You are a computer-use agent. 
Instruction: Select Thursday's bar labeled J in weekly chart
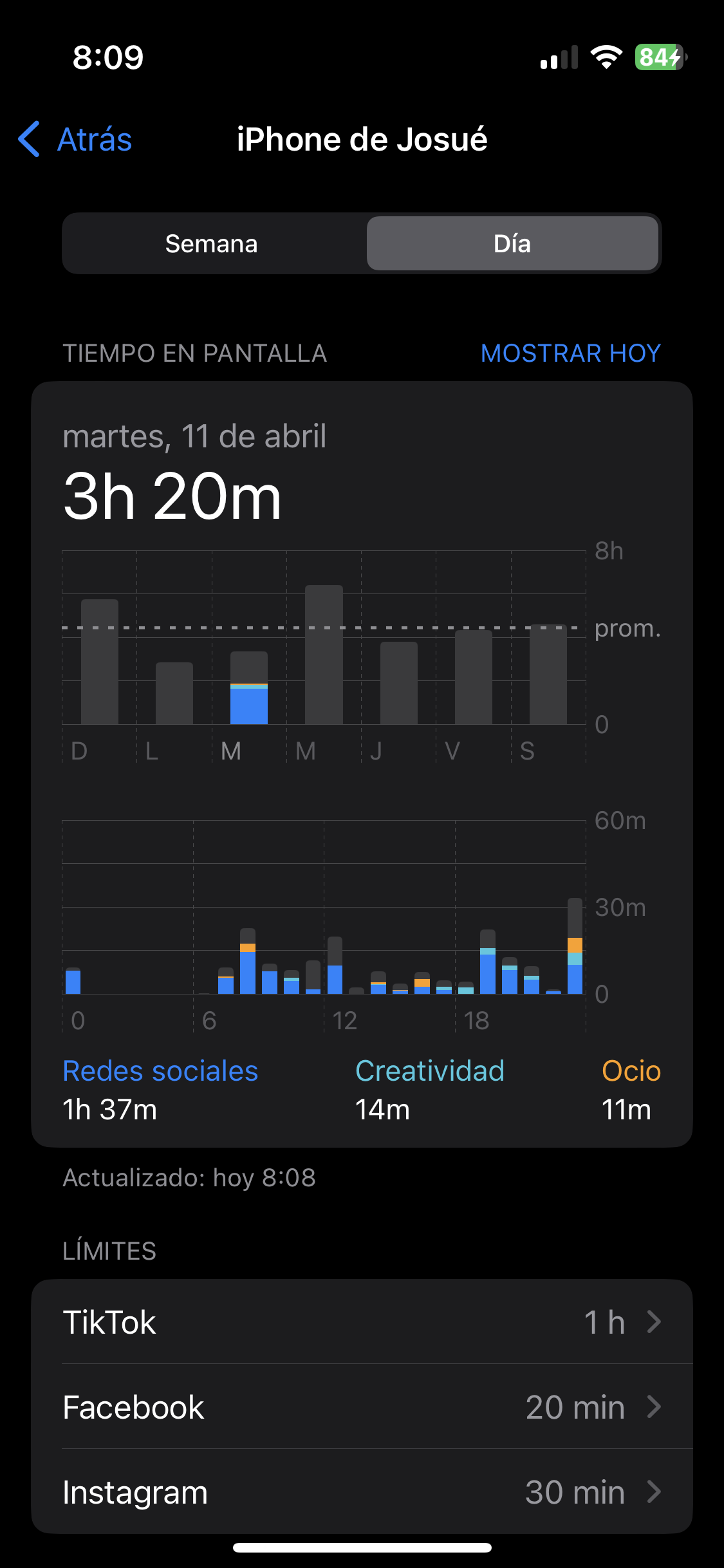pyautogui.click(x=399, y=684)
